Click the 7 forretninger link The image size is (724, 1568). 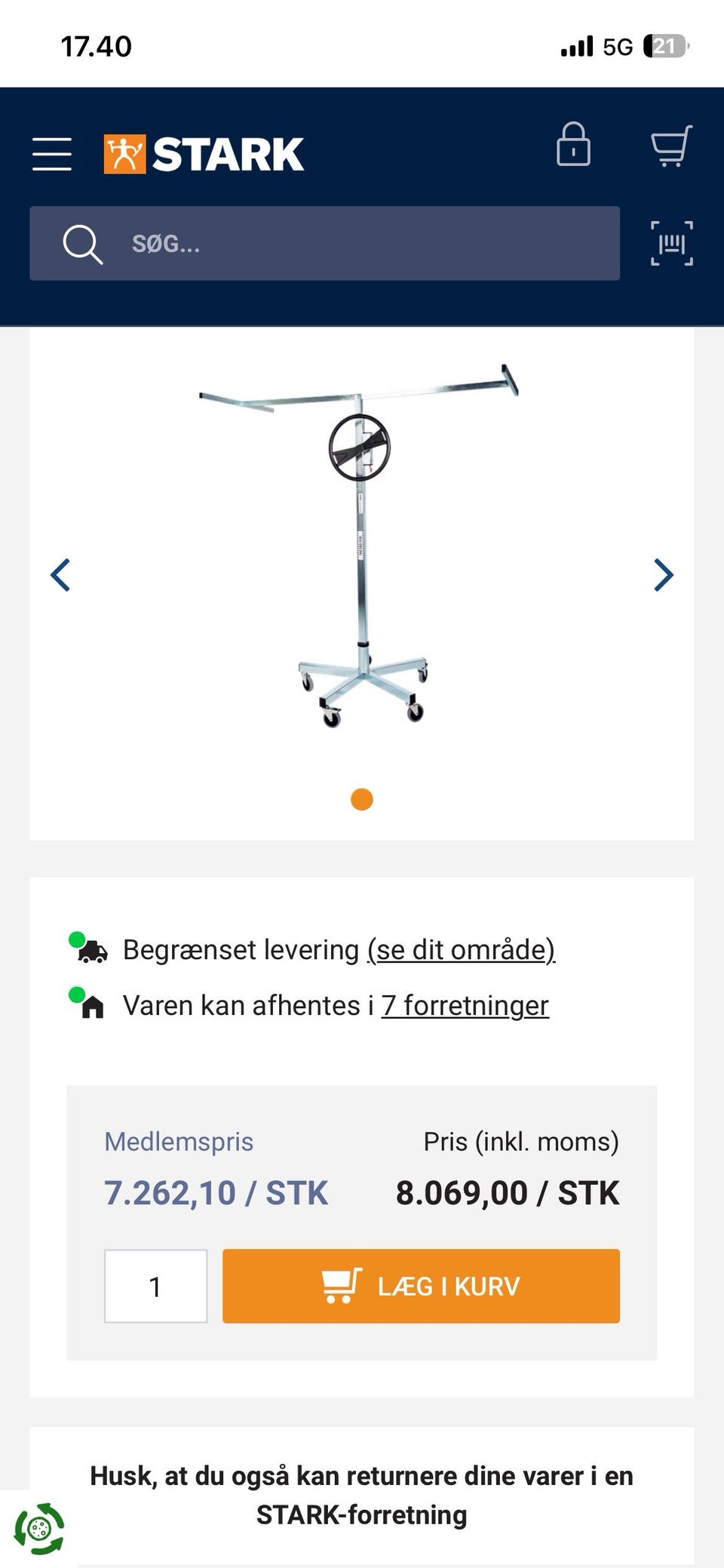(x=465, y=1004)
